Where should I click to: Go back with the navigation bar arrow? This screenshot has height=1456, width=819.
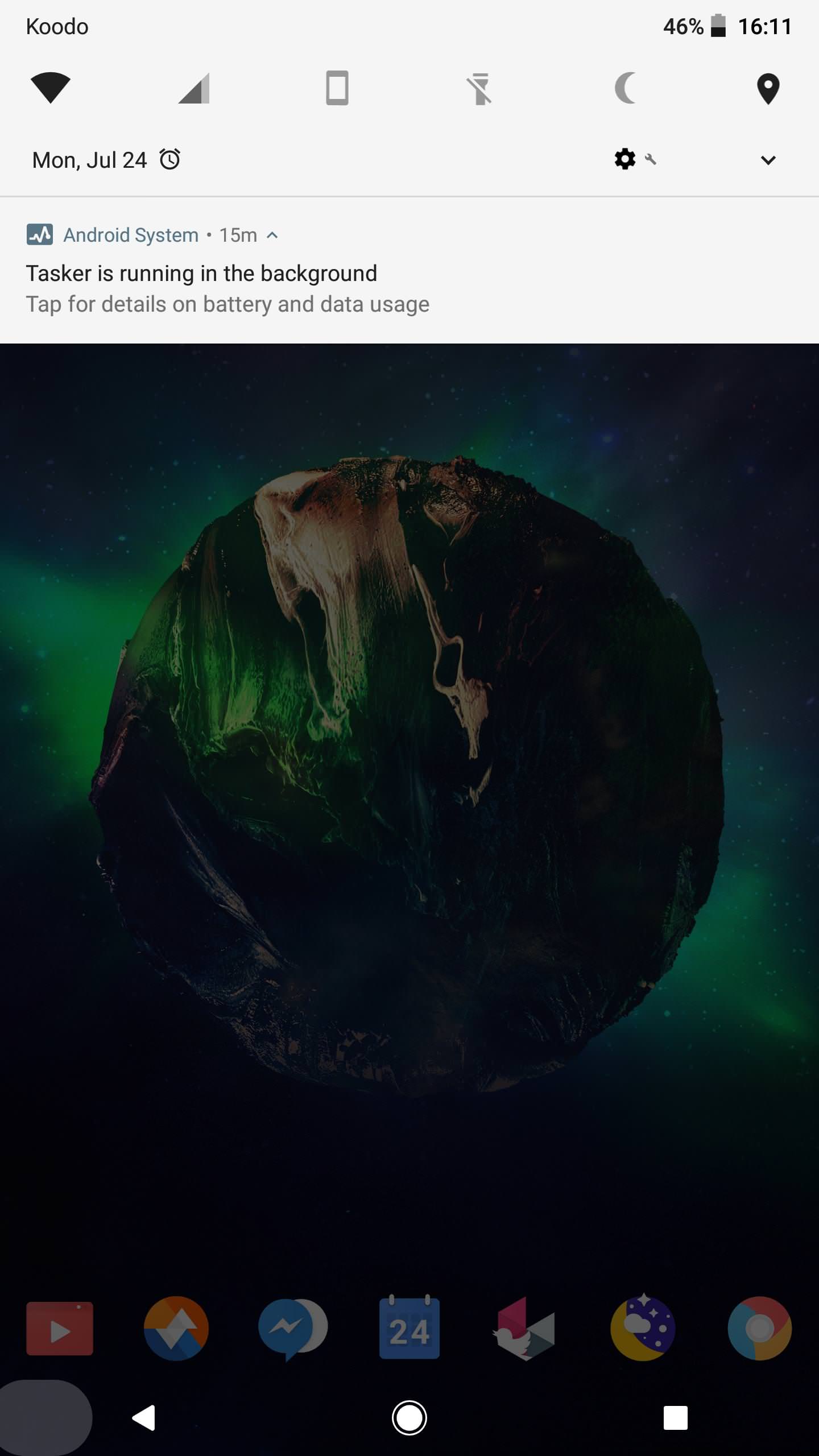[x=143, y=1418]
